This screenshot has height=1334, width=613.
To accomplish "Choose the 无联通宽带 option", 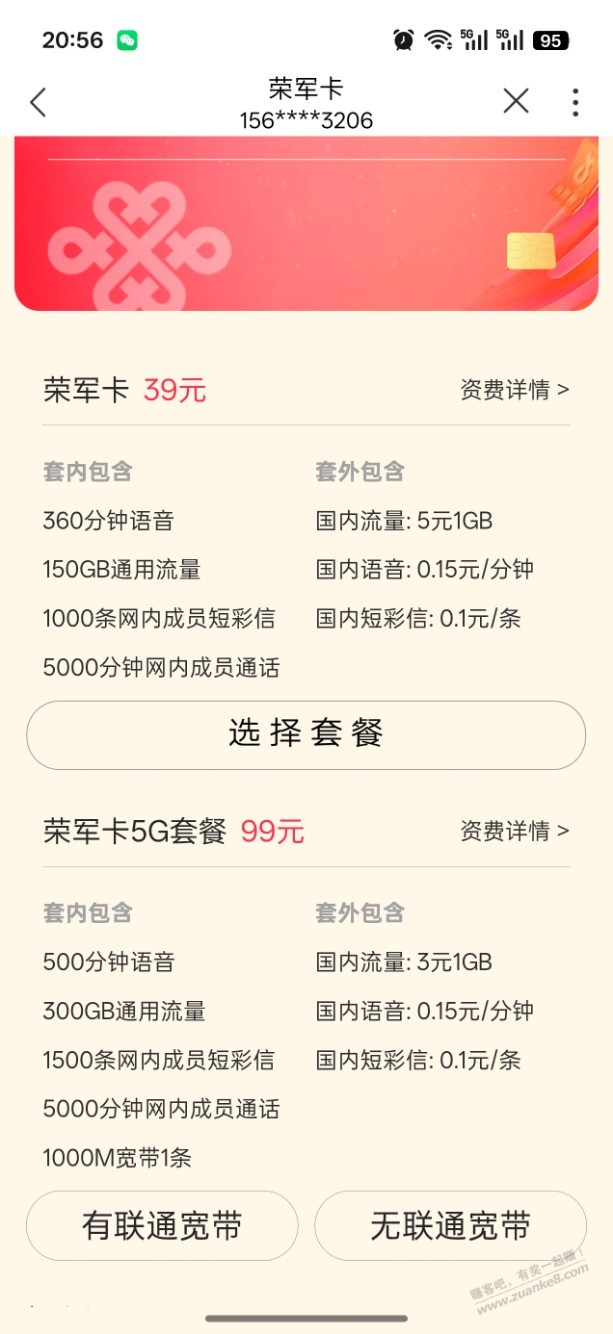I will (x=450, y=1226).
